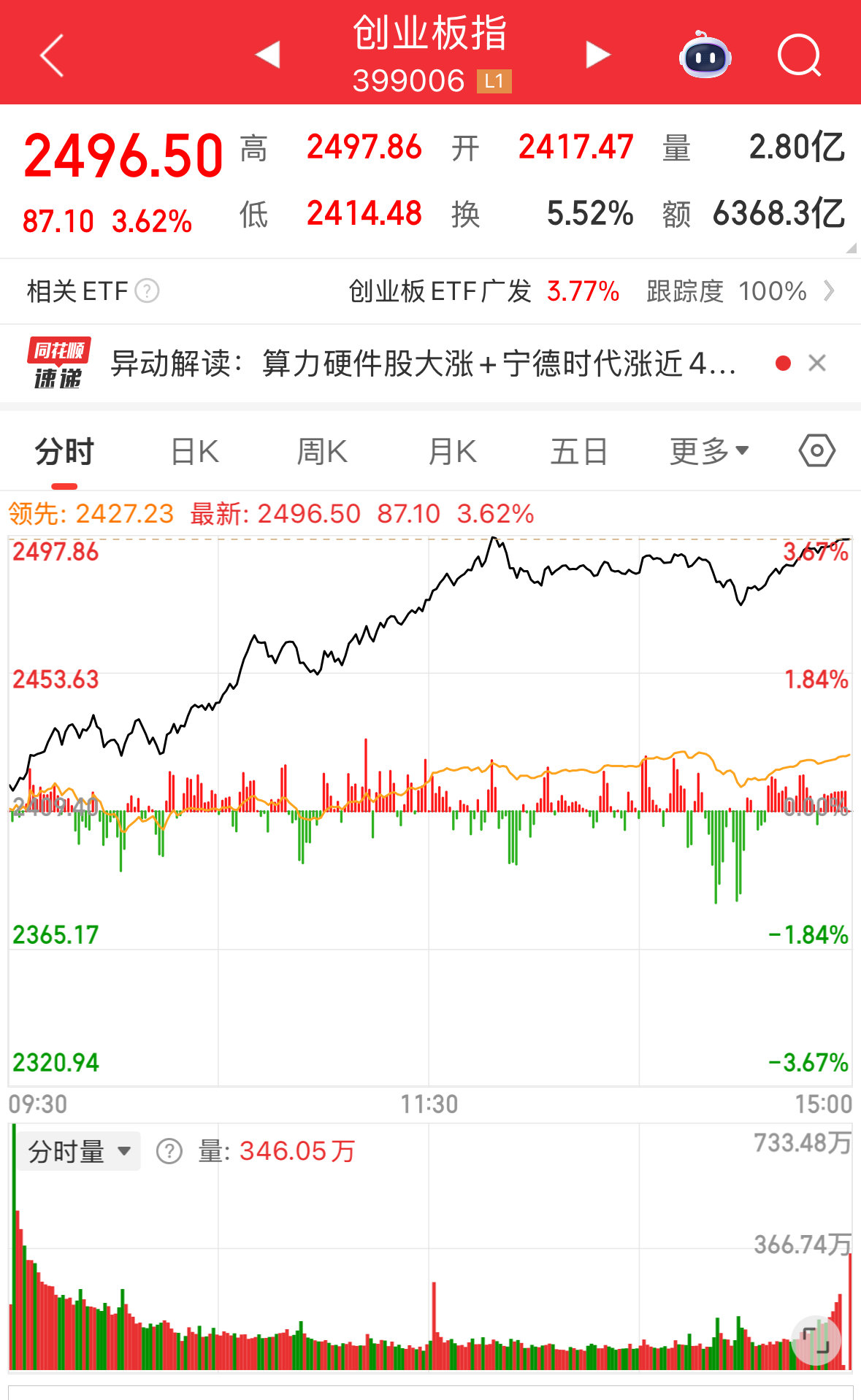Switch to the previous index with left triangle
The height and width of the screenshot is (1400, 861).
click(x=268, y=54)
